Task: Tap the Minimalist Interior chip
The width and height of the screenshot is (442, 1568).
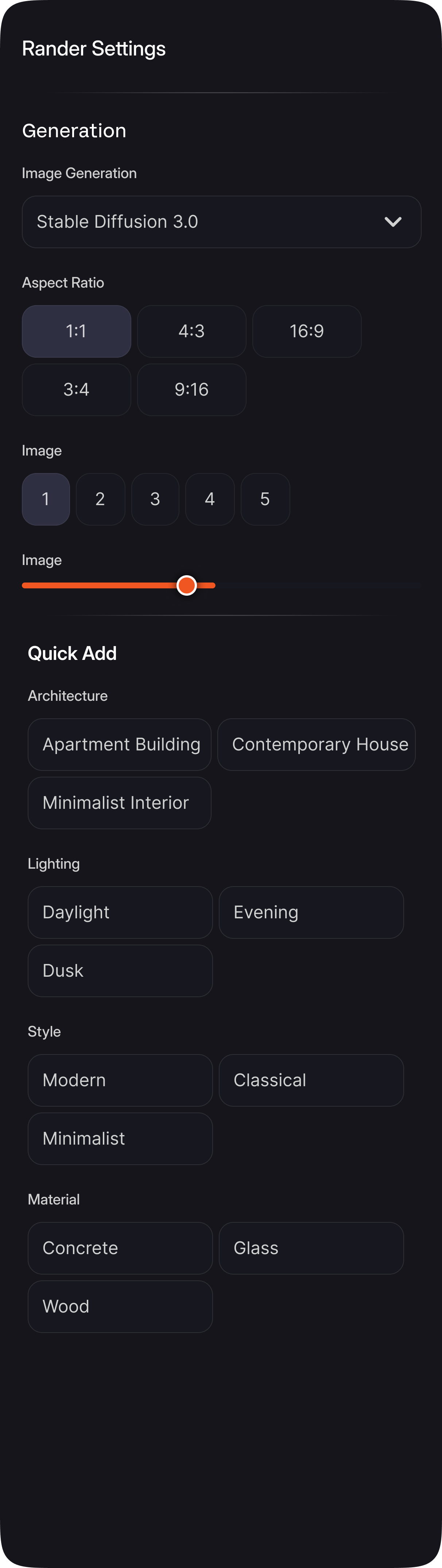Action: (x=120, y=803)
